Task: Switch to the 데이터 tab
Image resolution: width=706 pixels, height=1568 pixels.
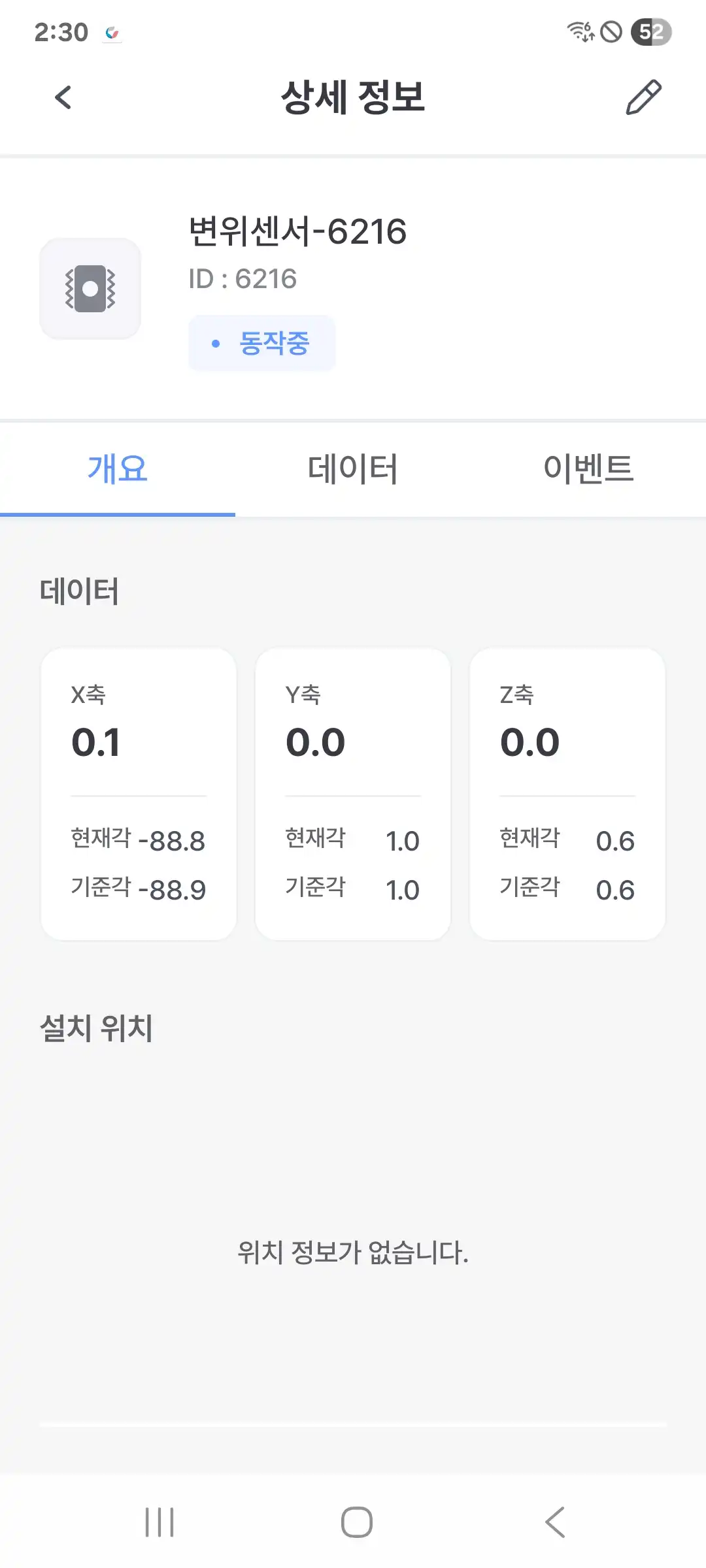Action: tap(353, 469)
